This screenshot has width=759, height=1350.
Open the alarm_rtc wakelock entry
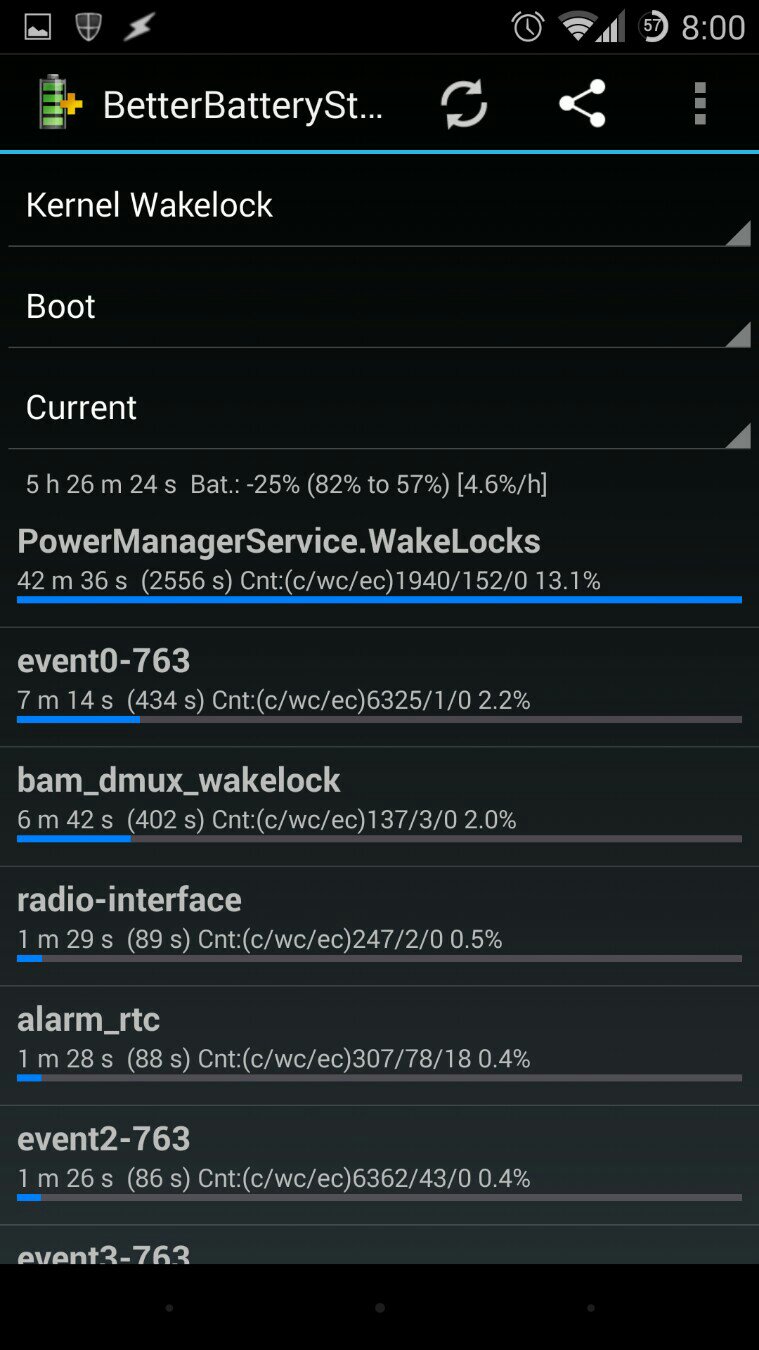[379, 1046]
